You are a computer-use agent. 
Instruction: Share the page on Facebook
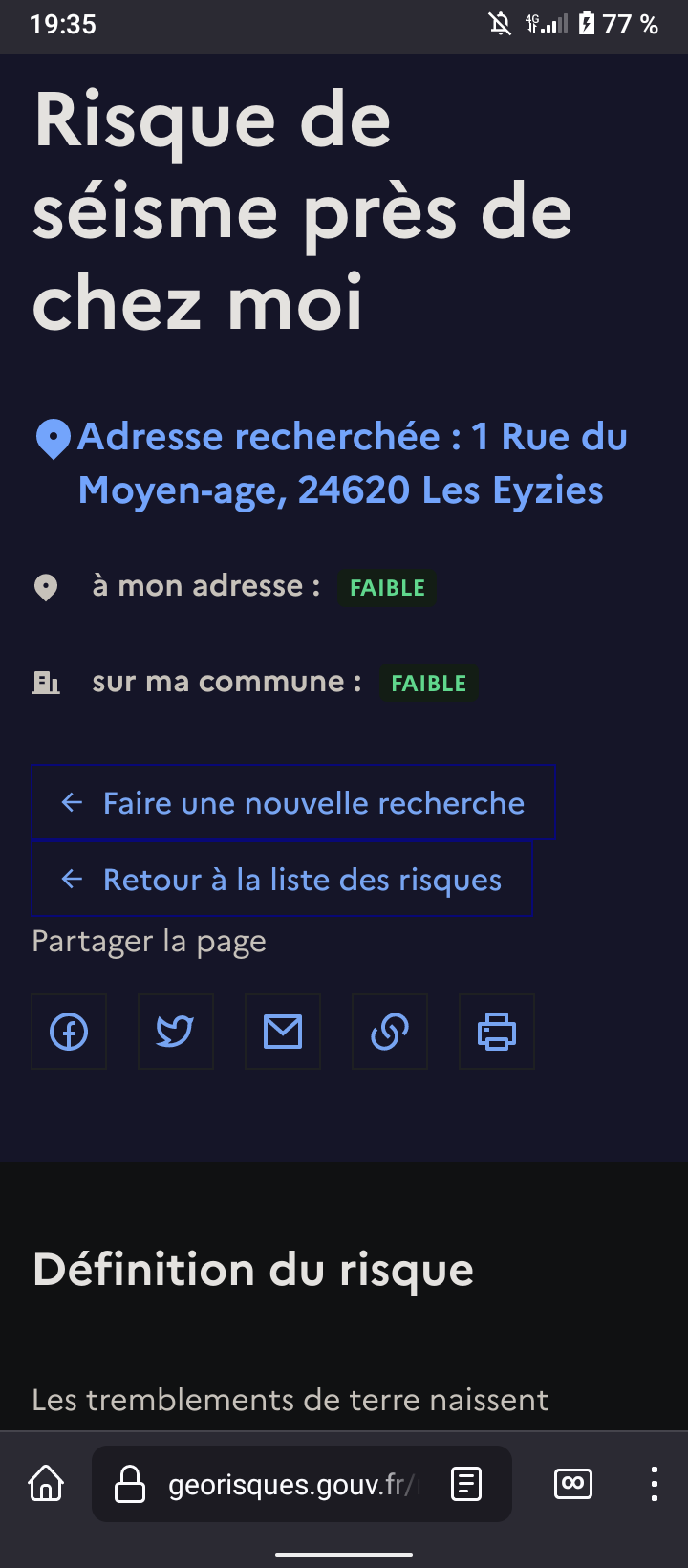[x=69, y=1032]
